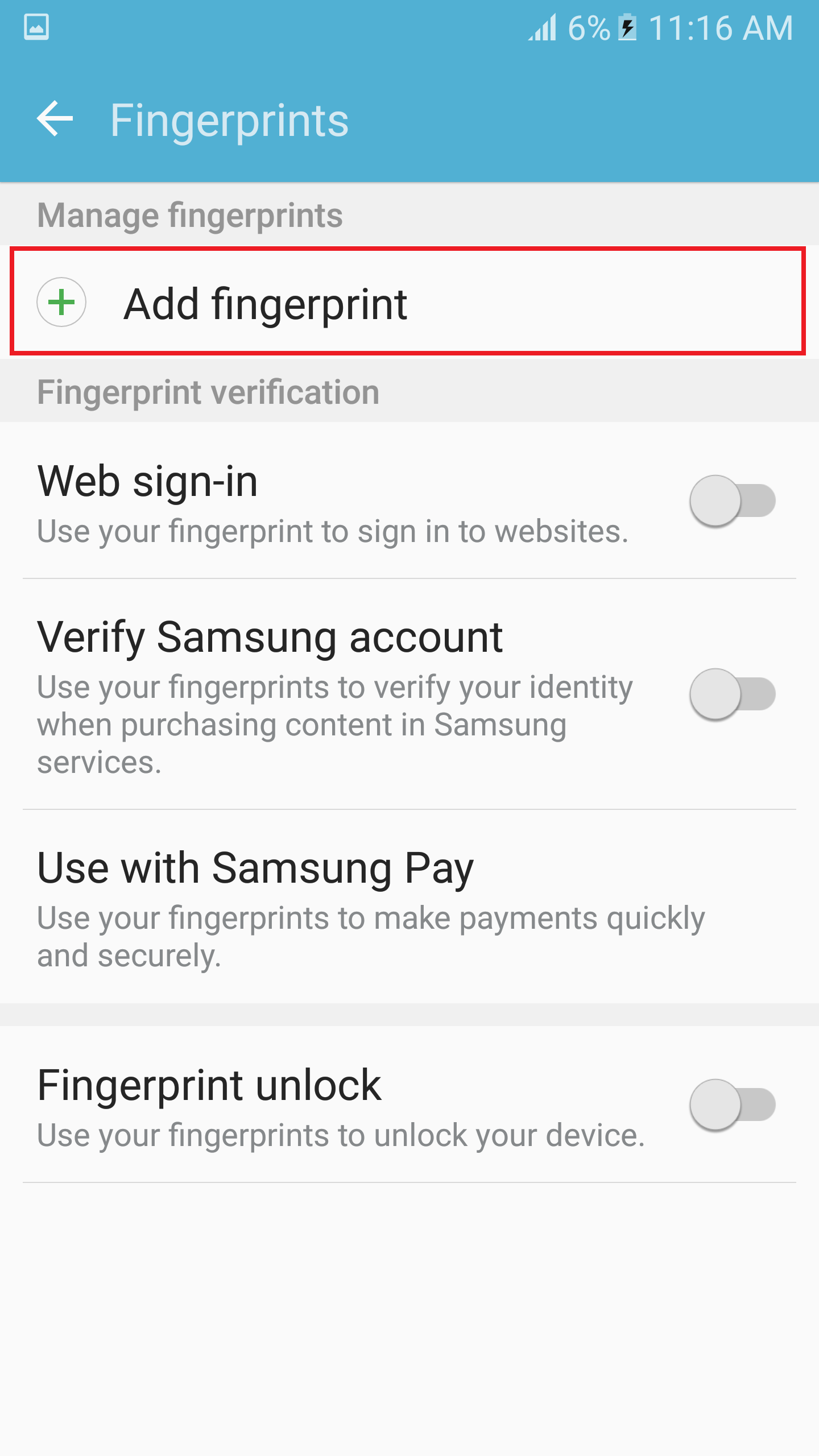Toggle Fingerprint unlock on
819x1456 pixels.
pos(733,1105)
